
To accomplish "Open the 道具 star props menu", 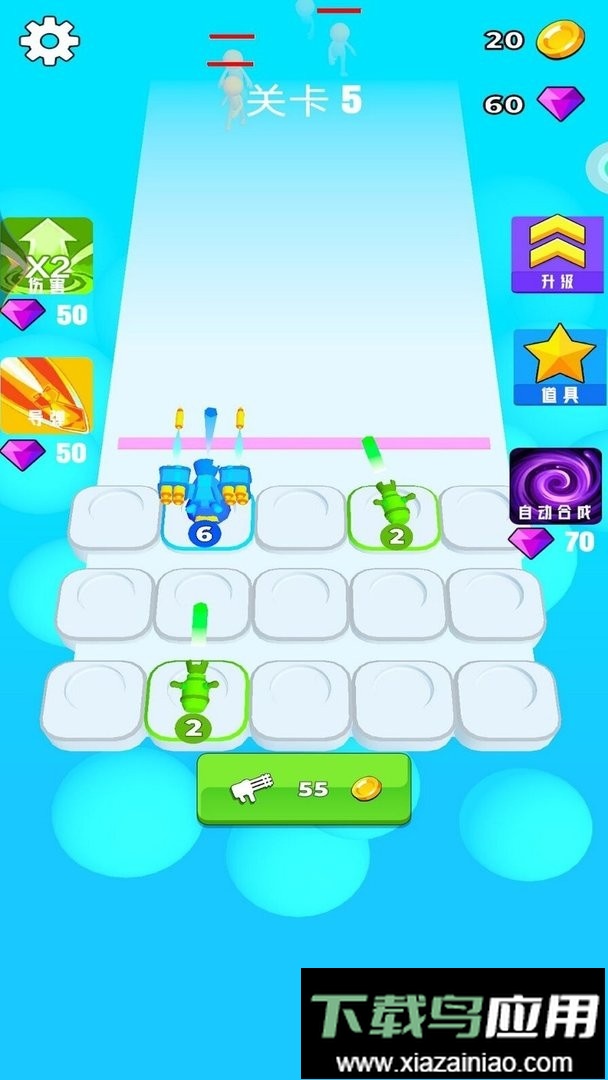I will point(559,366).
